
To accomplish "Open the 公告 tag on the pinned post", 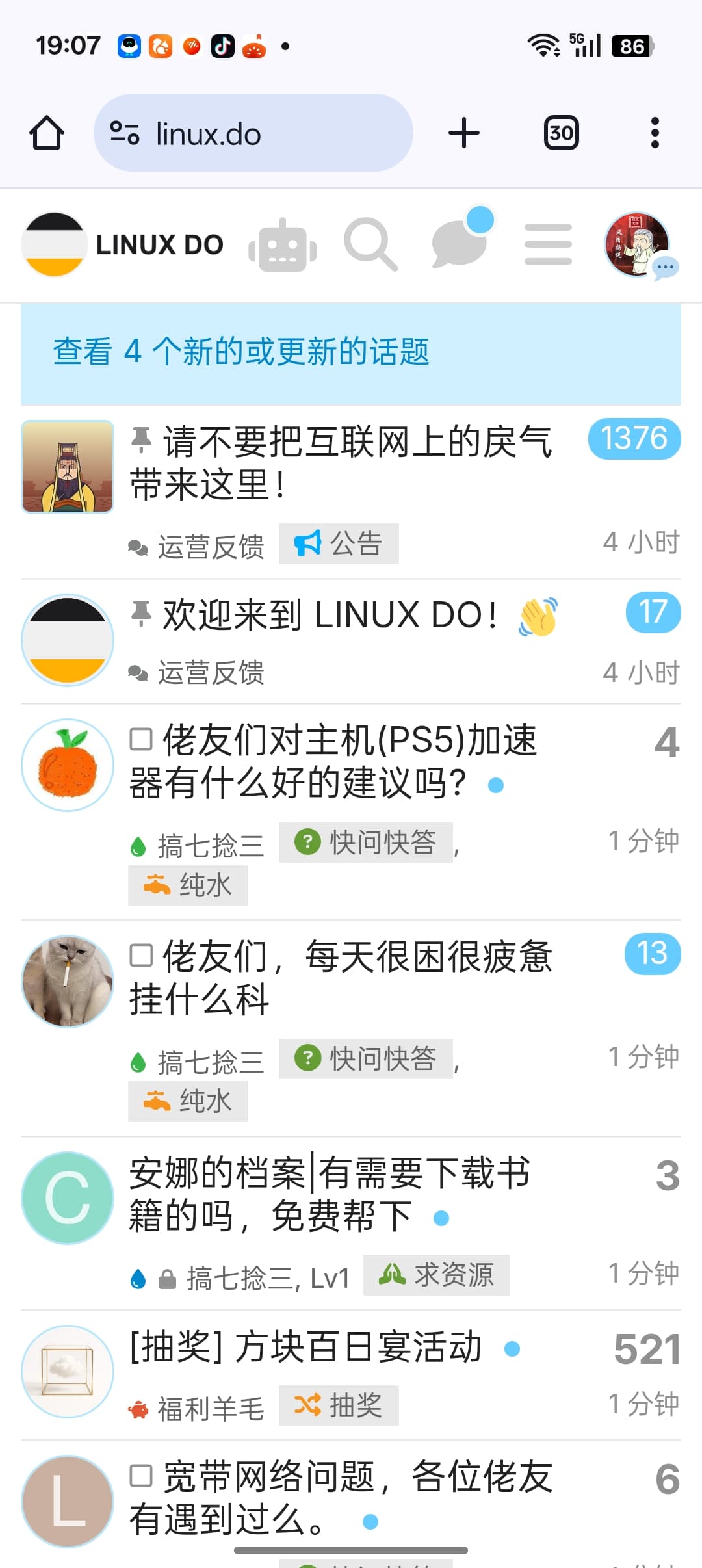I will 339,543.
